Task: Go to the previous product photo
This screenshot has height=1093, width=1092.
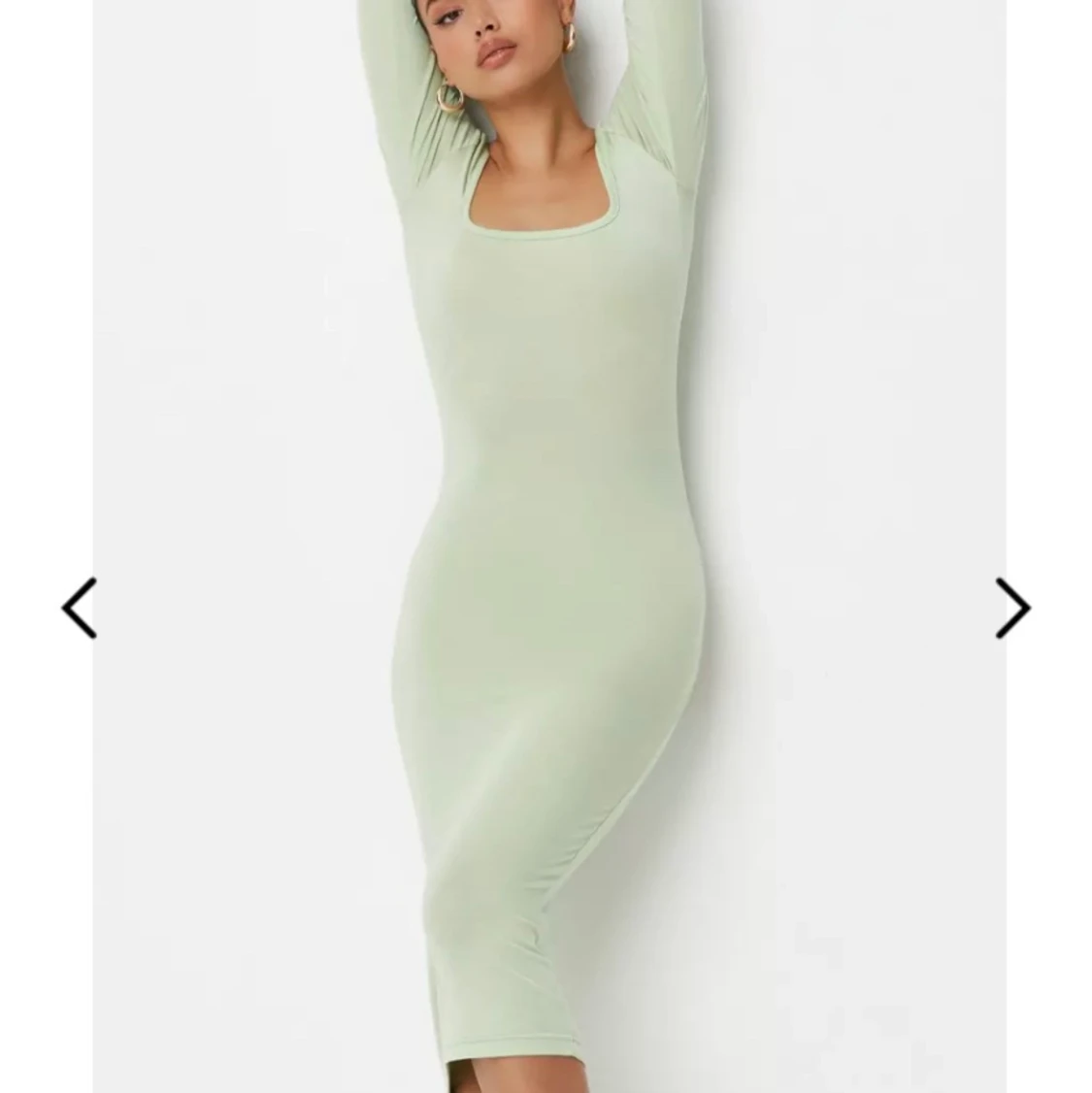Action: point(80,609)
